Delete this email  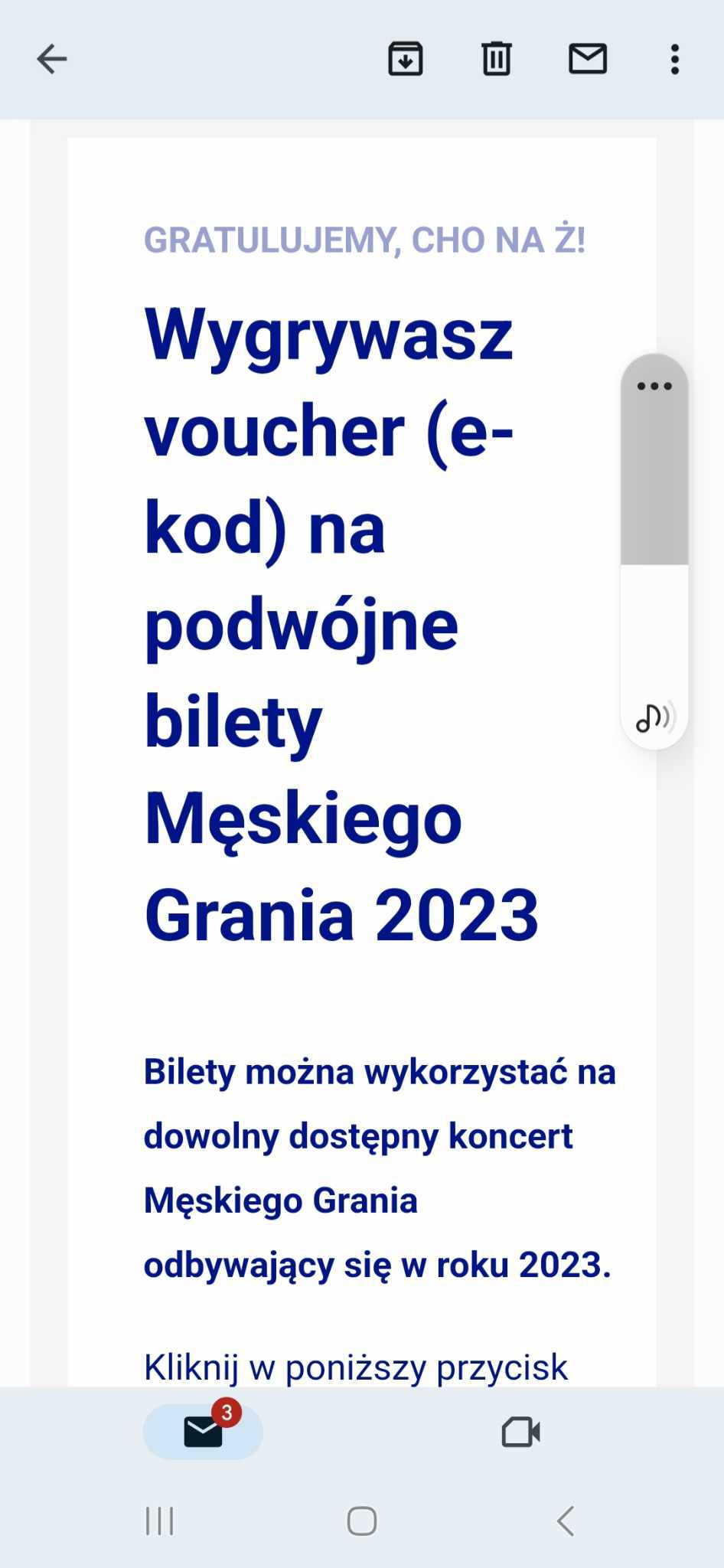(496, 59)
